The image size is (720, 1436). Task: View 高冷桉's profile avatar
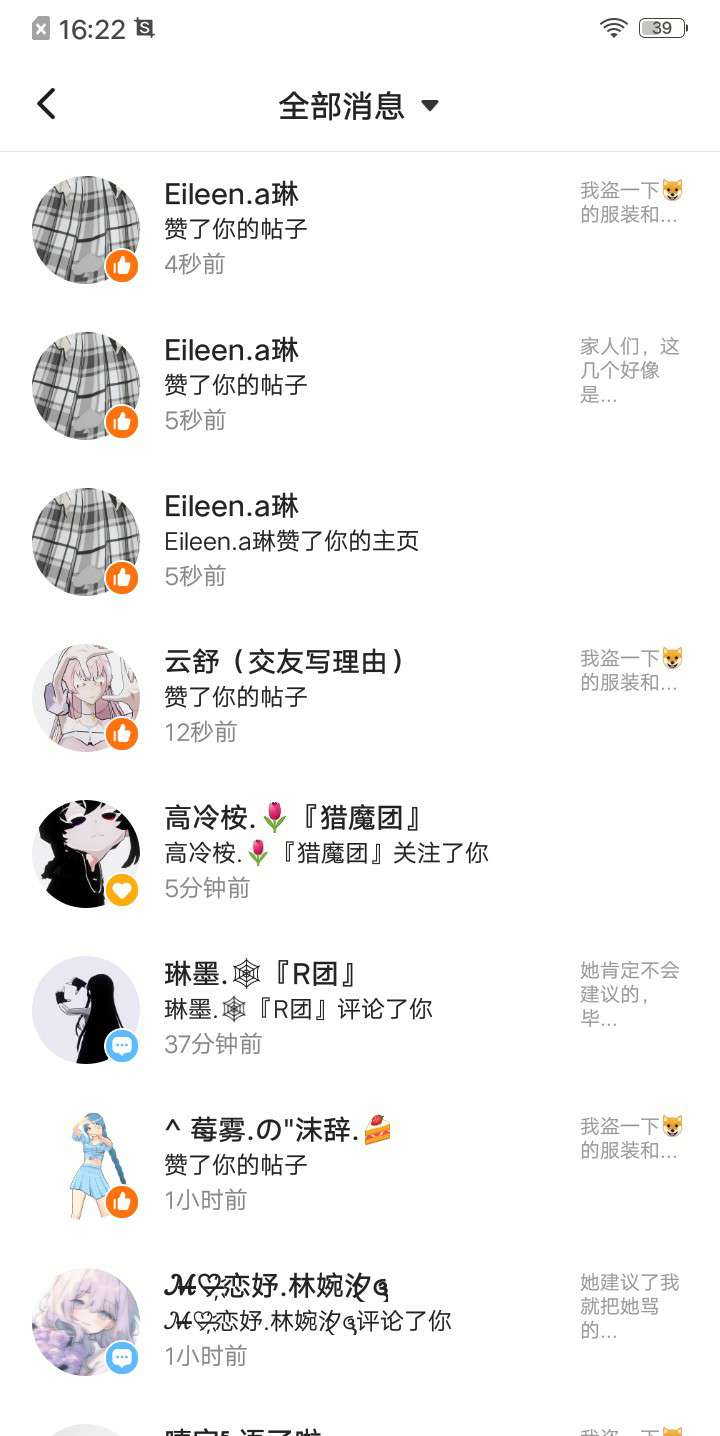coord(86,853)
